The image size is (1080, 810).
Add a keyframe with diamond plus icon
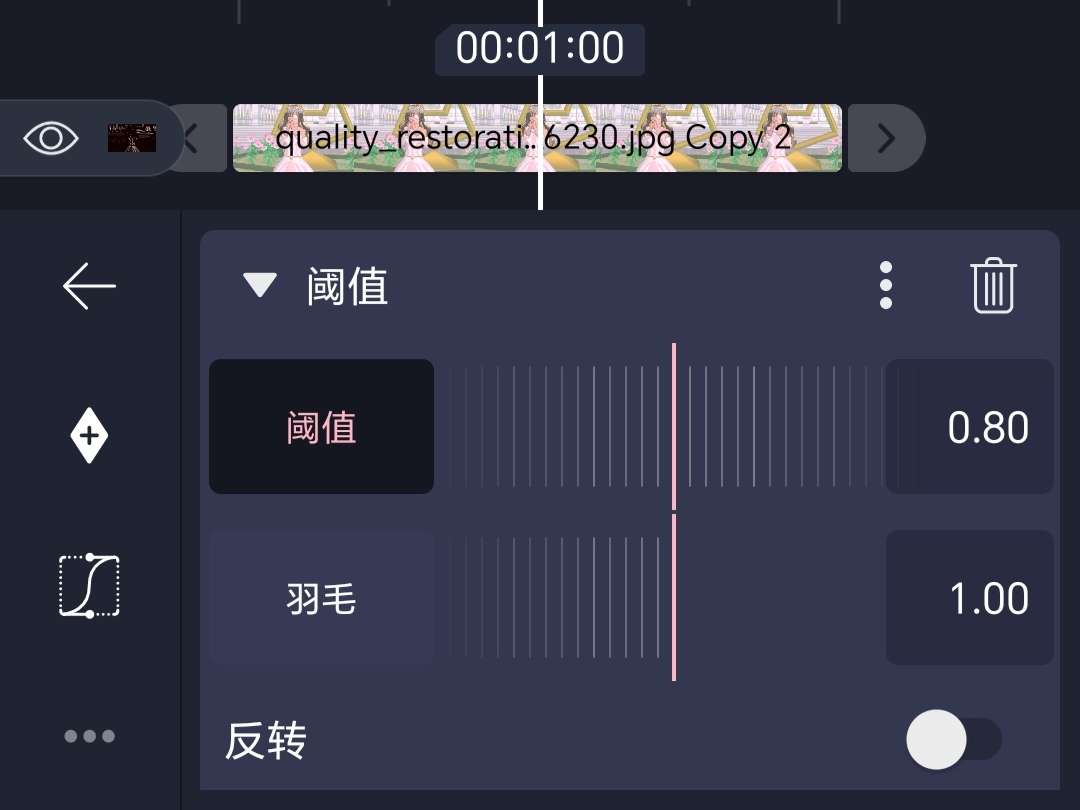tap(90, 436)
